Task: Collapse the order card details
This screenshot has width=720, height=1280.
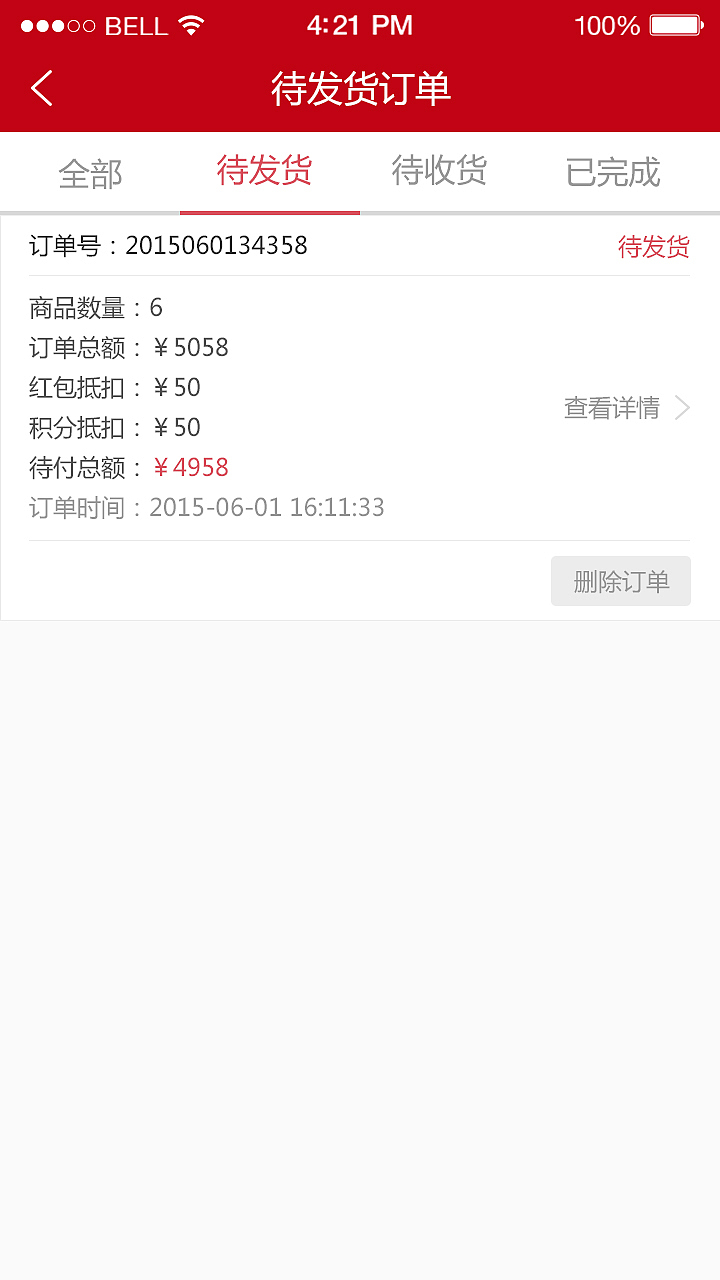Action: click(x=612, y=408)
